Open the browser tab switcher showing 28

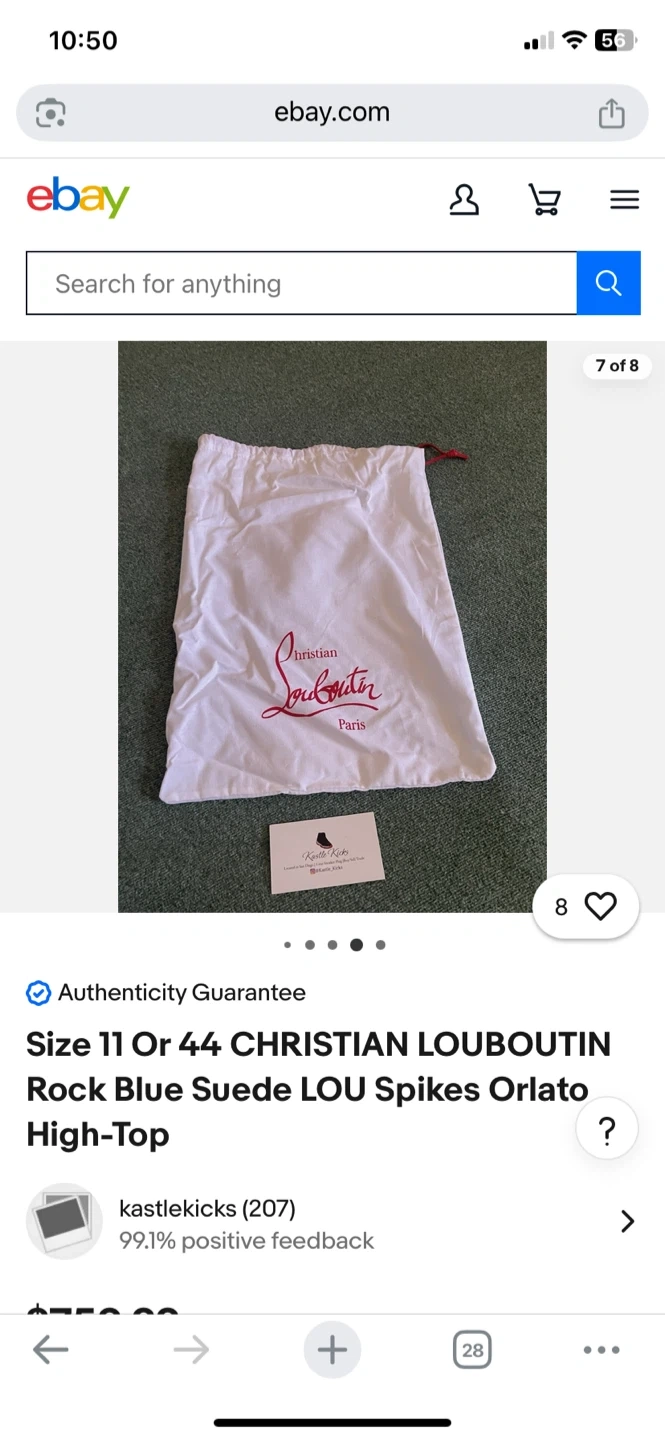click(472, 1351)
